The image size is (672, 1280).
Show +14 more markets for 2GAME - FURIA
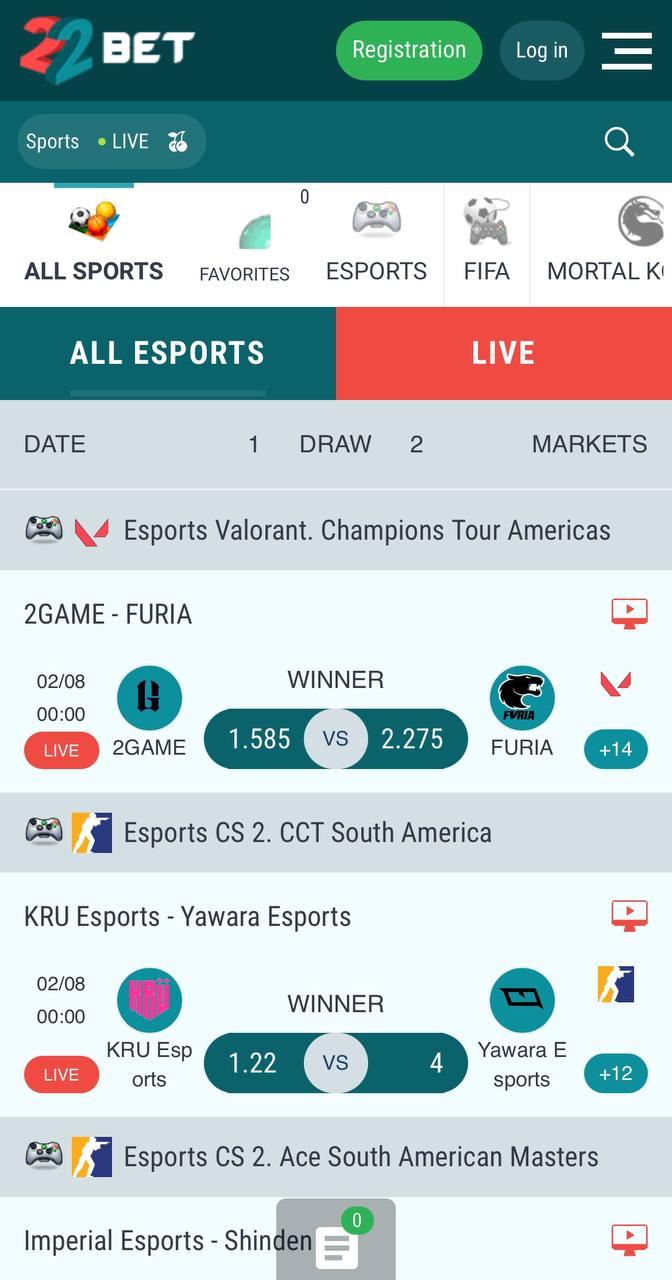click(x=616, y=749)
